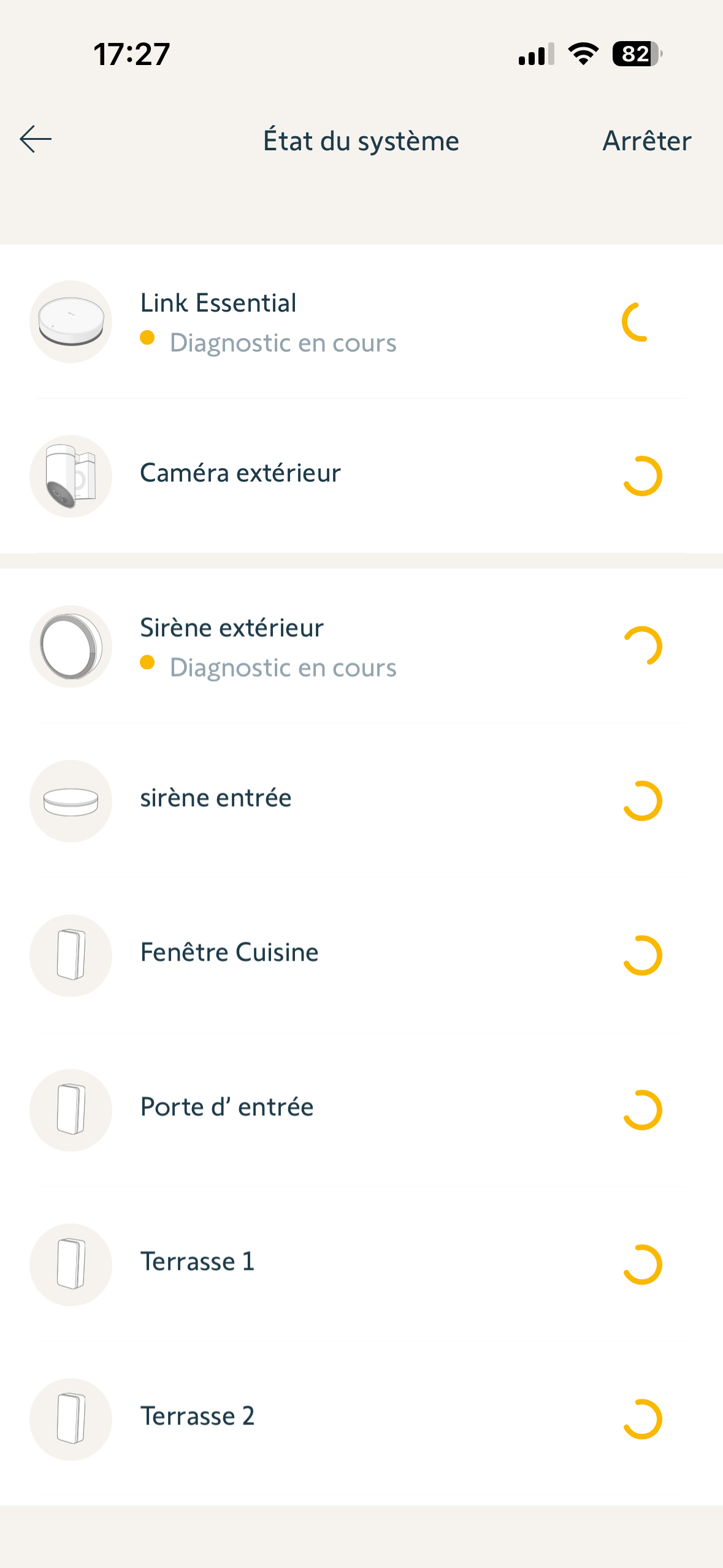
Task: Go back with the arrow icon
Action: (x=36, y=140)
